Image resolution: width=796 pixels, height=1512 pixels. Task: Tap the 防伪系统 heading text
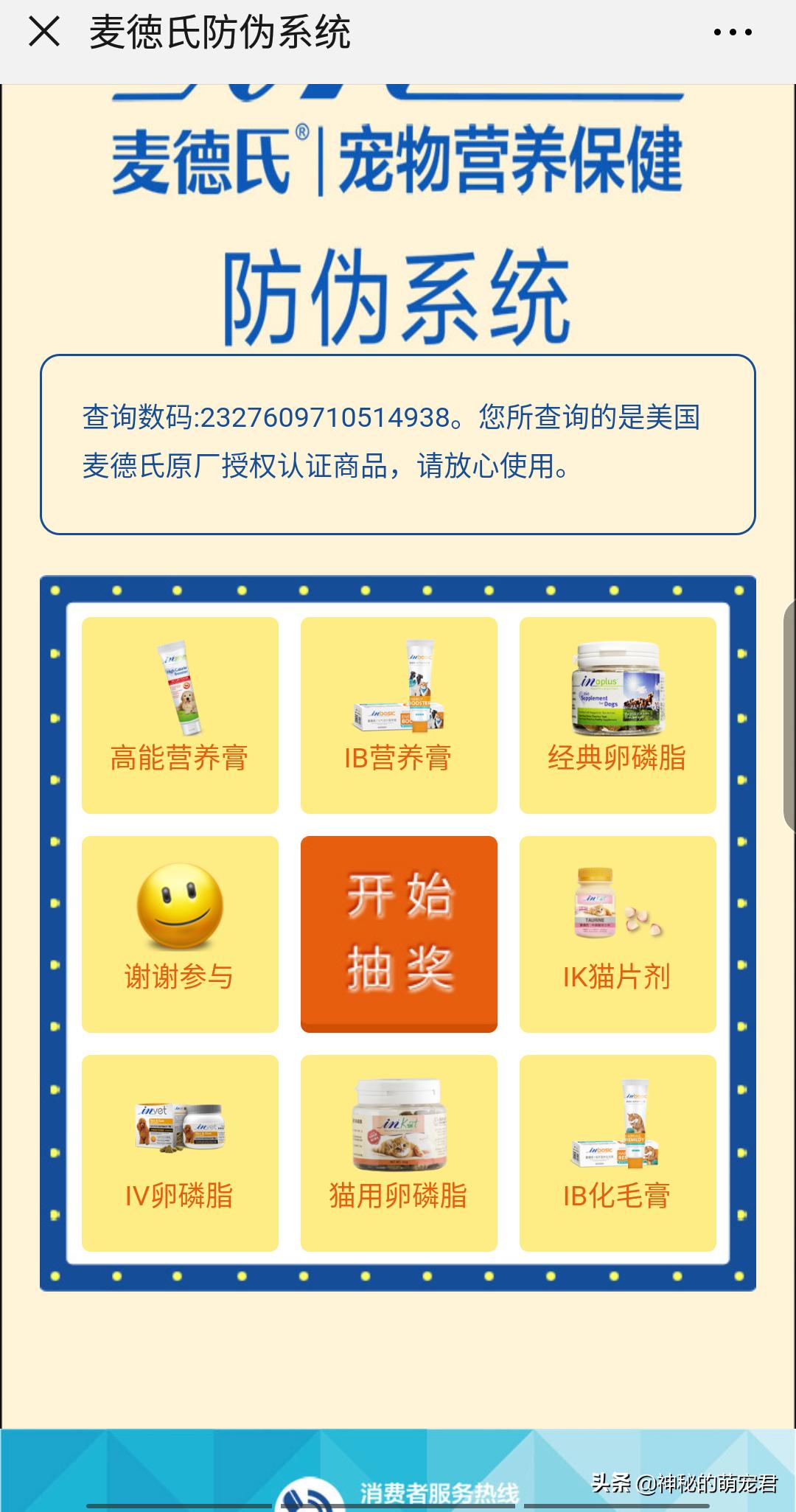tap(398, 290)
